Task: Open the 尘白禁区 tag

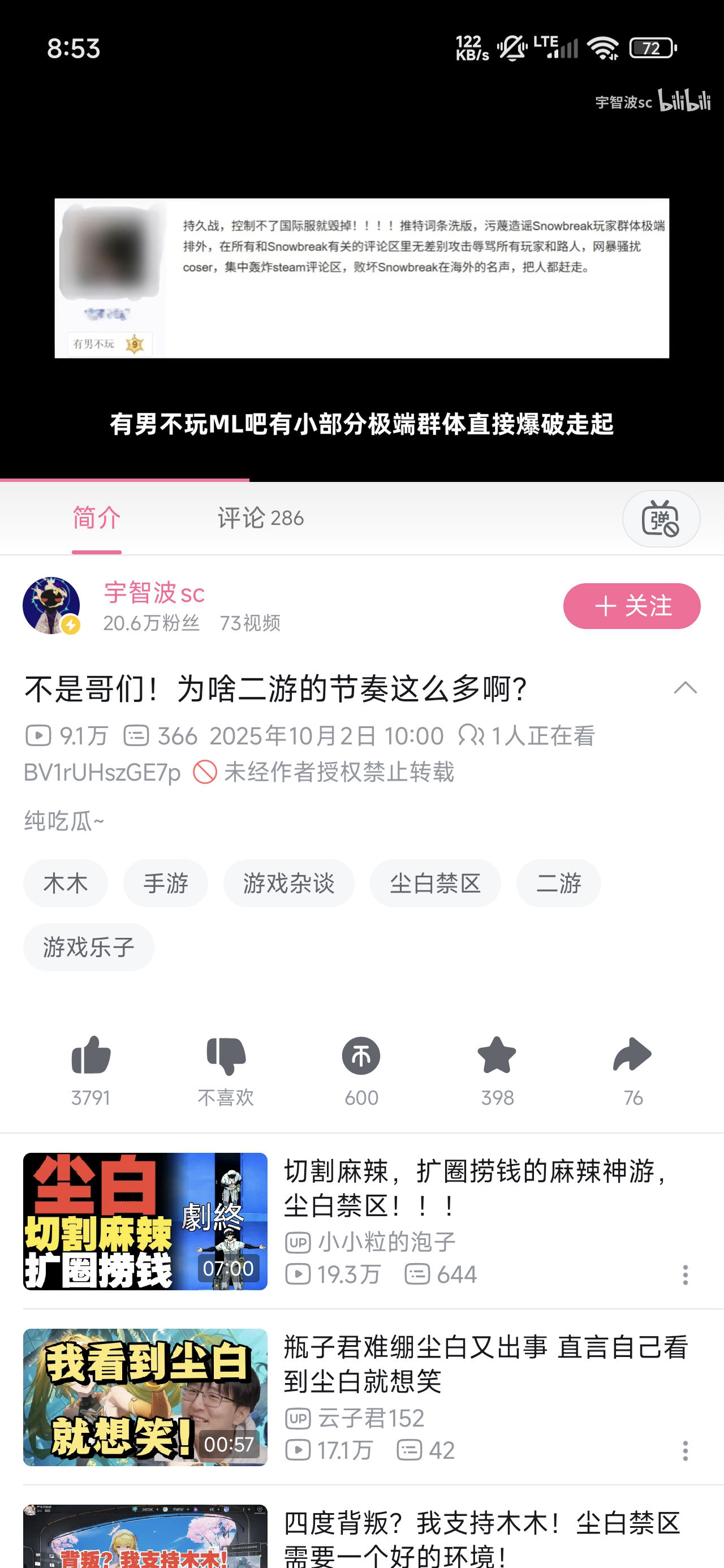Action: [x=435, y=883]
